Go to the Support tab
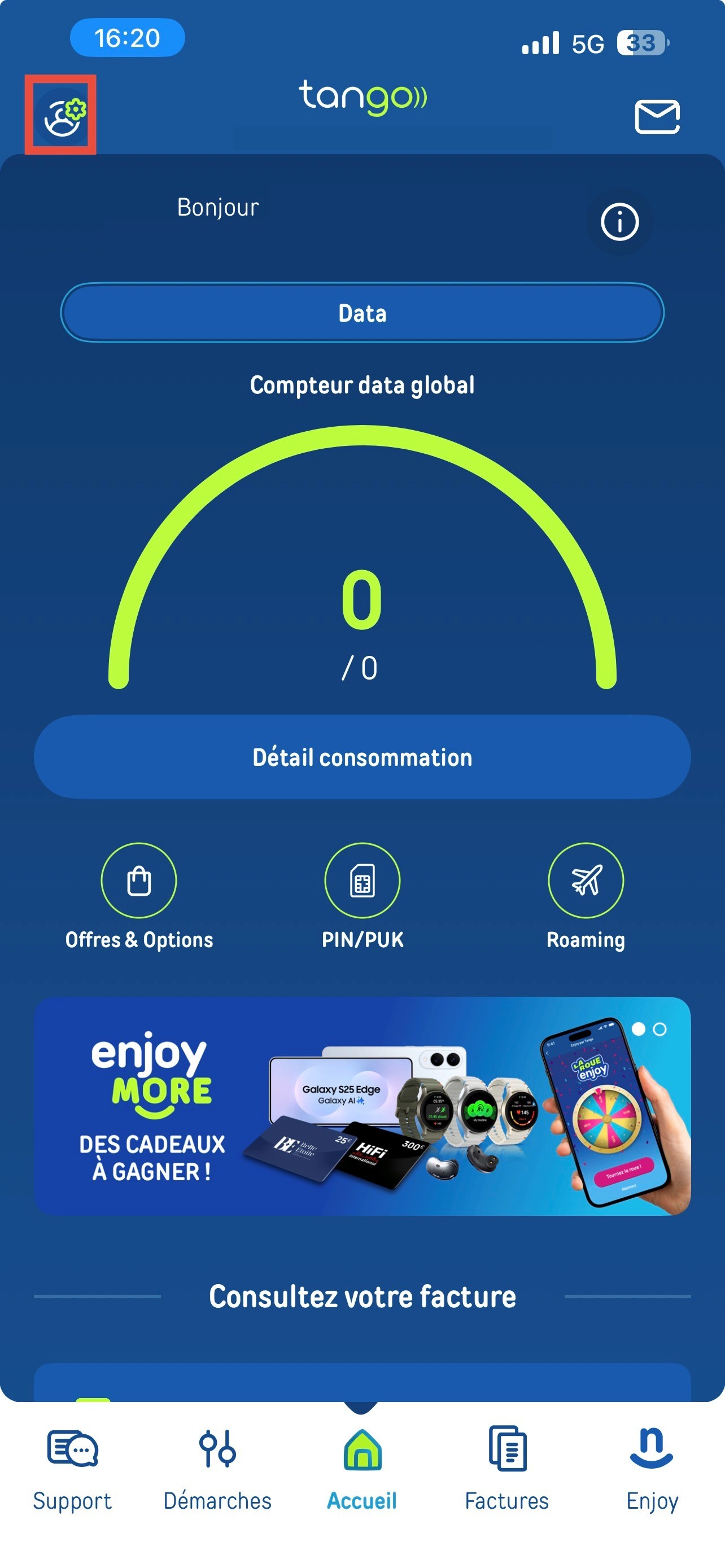 [x=72, y=1470]
